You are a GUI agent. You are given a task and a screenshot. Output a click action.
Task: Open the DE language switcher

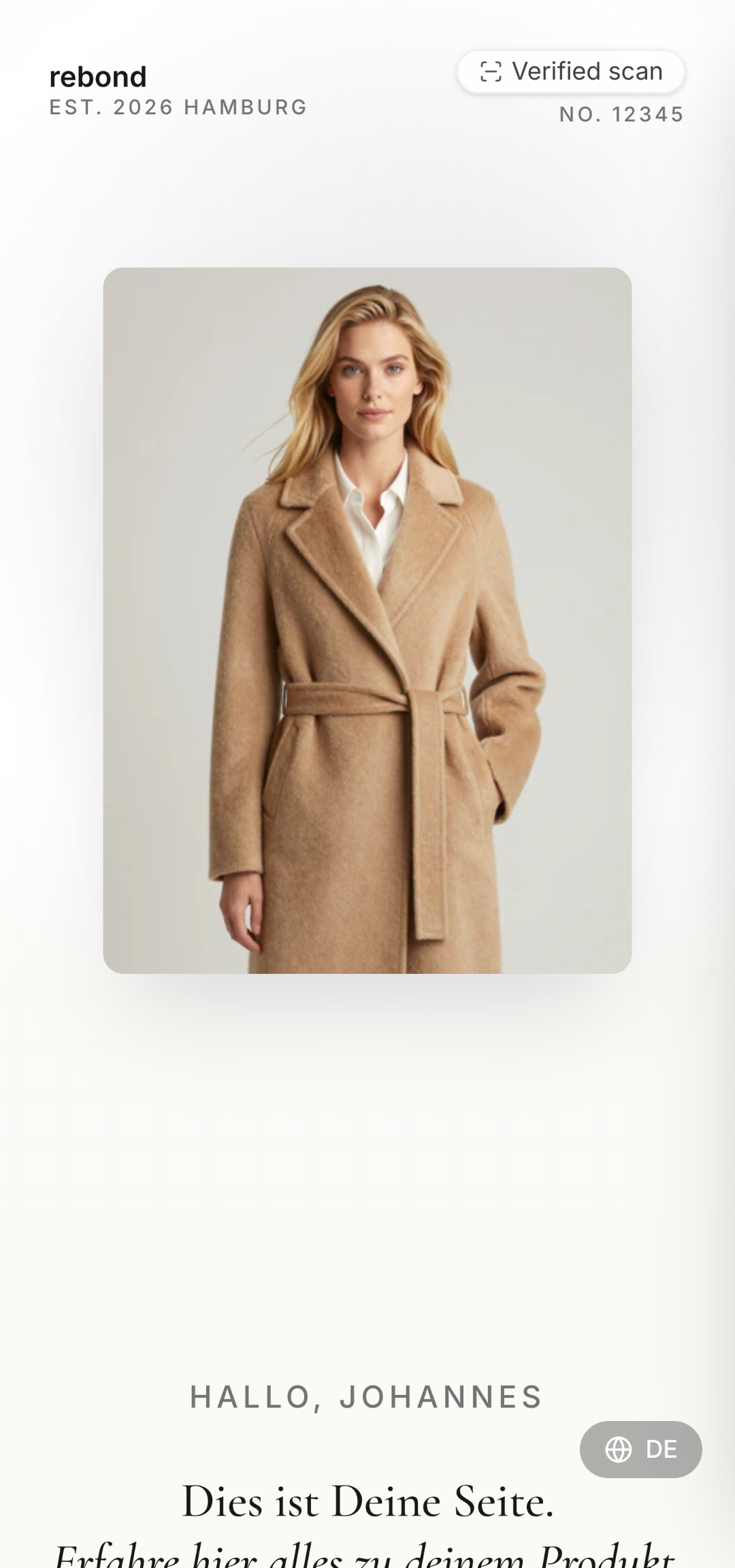tap(640, 1449)
